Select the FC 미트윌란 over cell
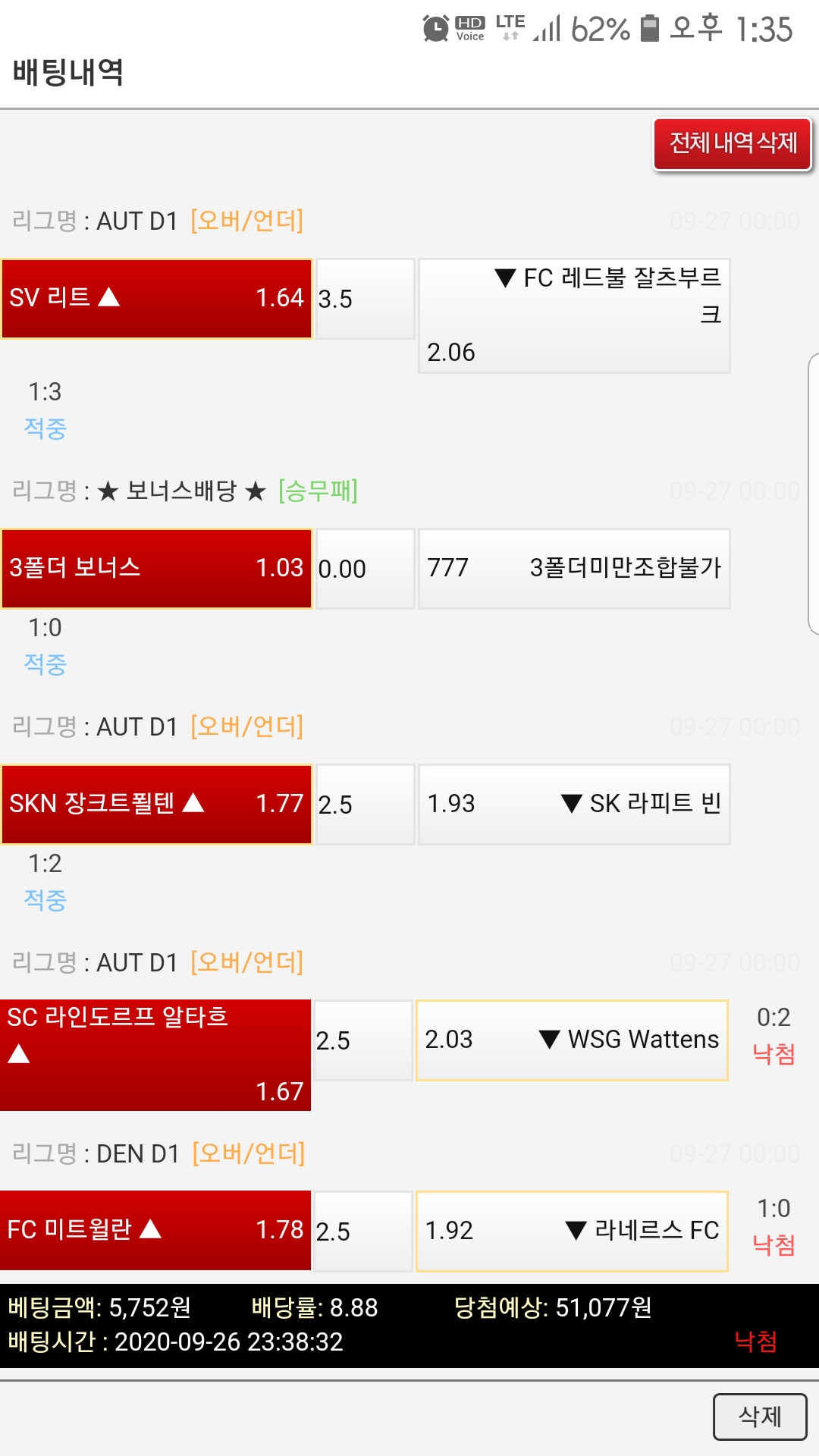The width and height of the screenshot is (819, 1456). (155, 1230)
